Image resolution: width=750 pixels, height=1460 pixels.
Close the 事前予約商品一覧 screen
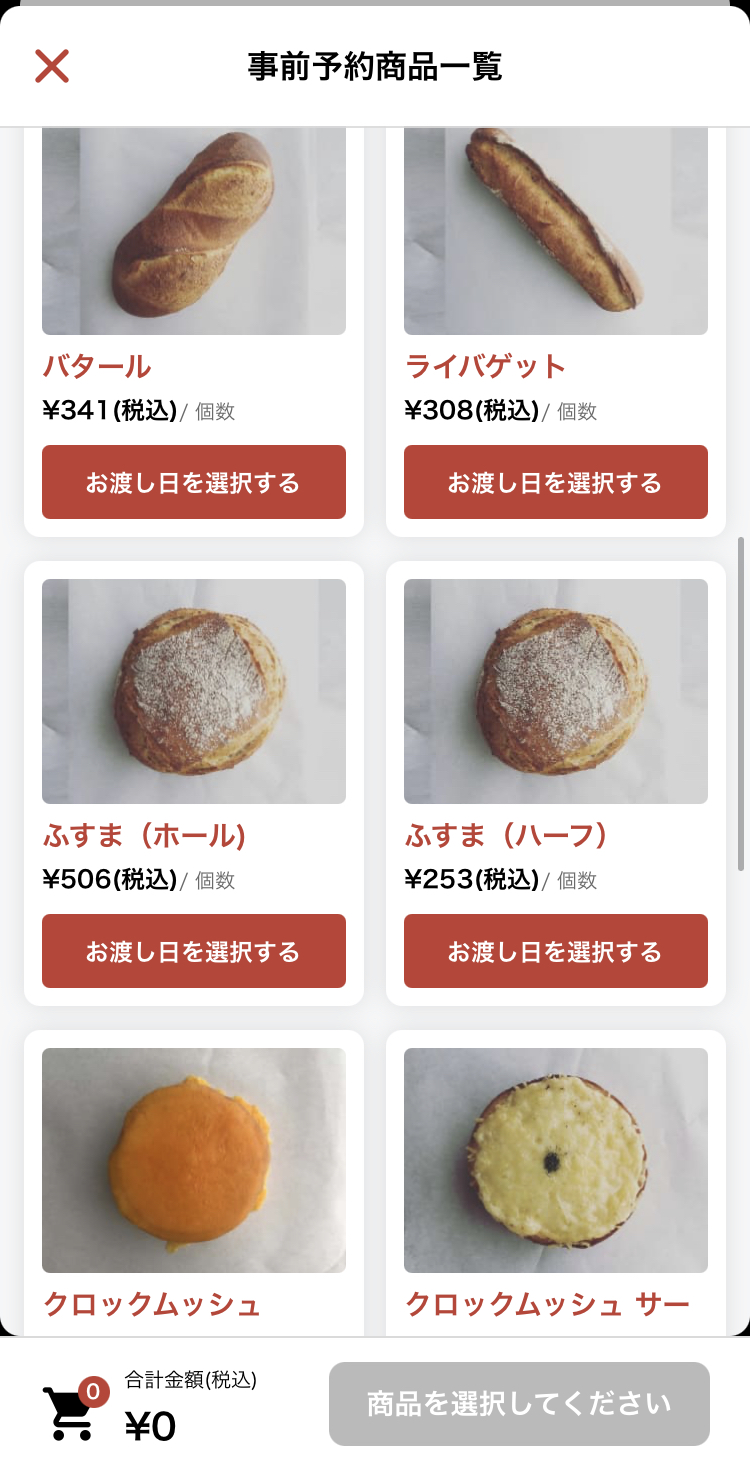click(52, 66)
